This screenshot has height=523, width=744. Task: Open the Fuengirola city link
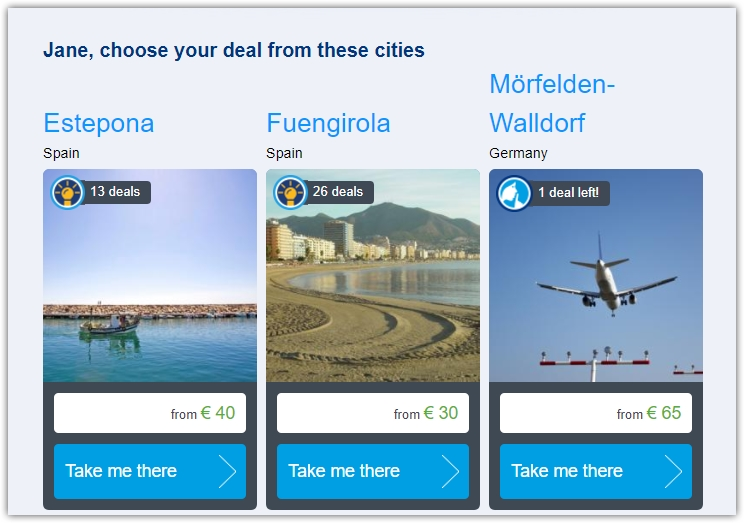pos(328,124)
